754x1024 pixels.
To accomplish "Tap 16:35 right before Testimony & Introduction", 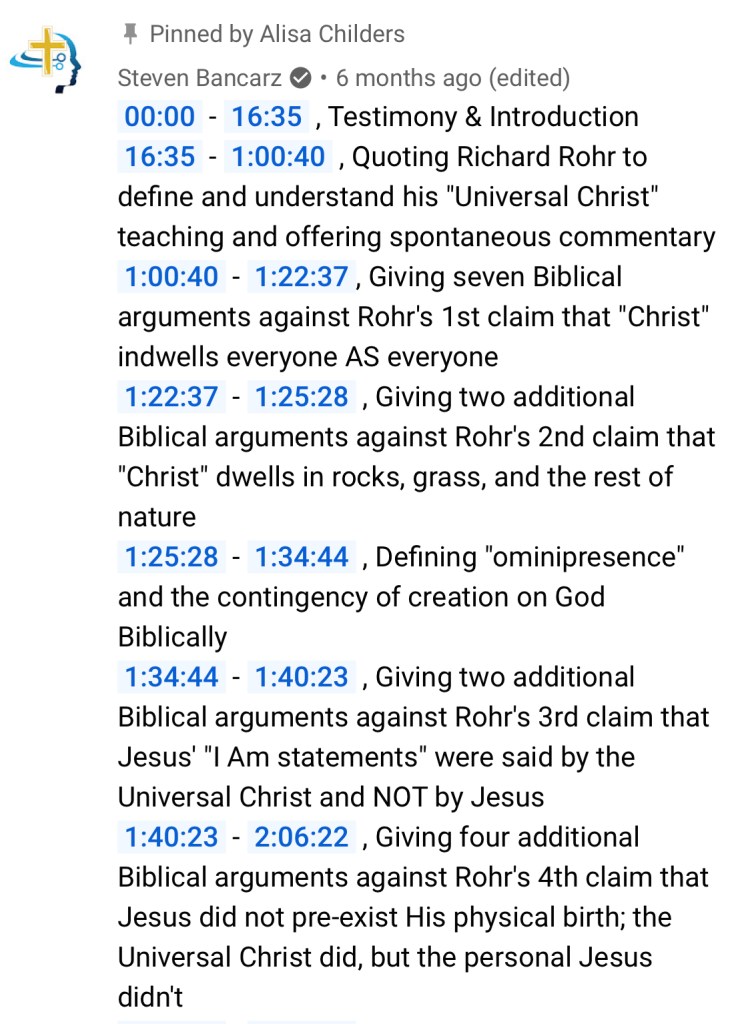I will pos(267,117).
